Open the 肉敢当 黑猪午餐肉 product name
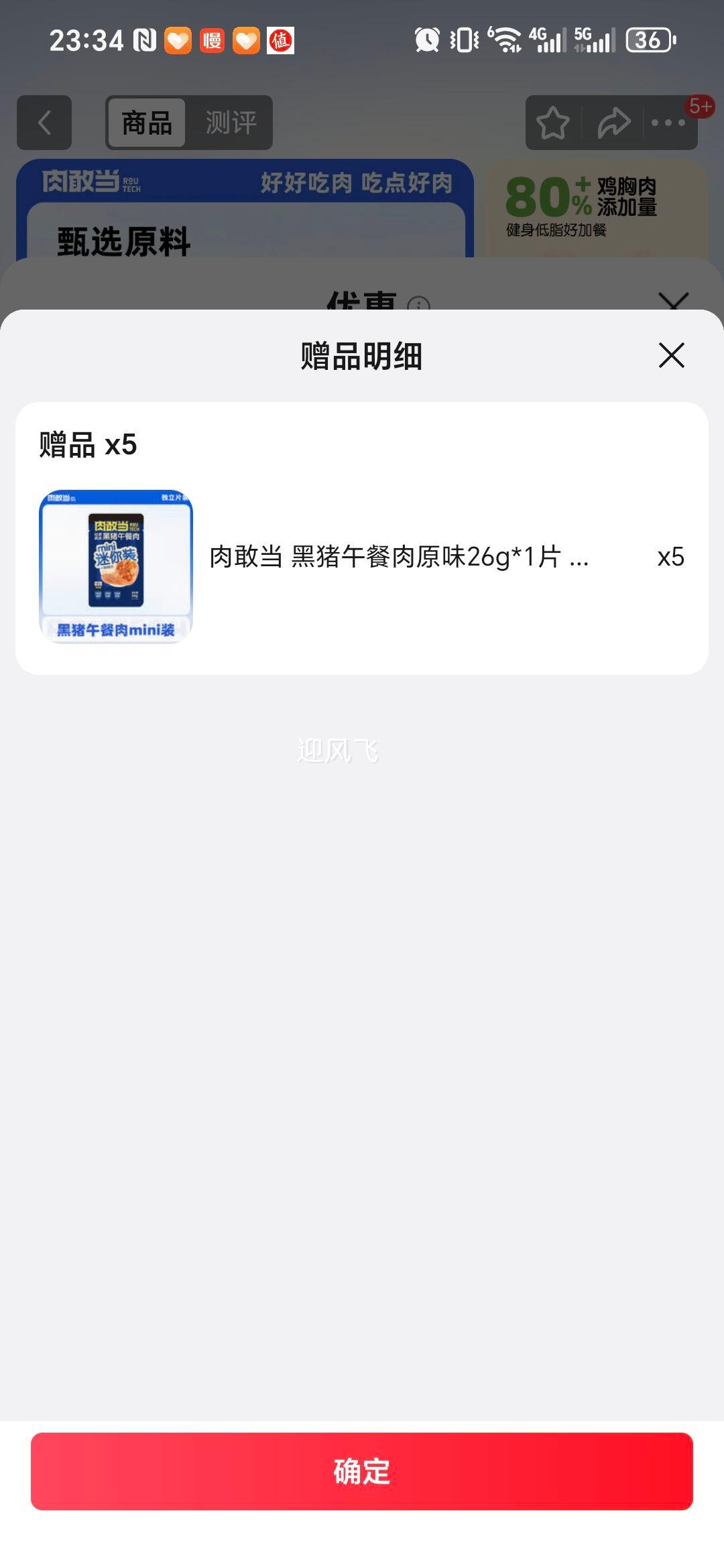 pyautogui.click(x=398, y=558)
